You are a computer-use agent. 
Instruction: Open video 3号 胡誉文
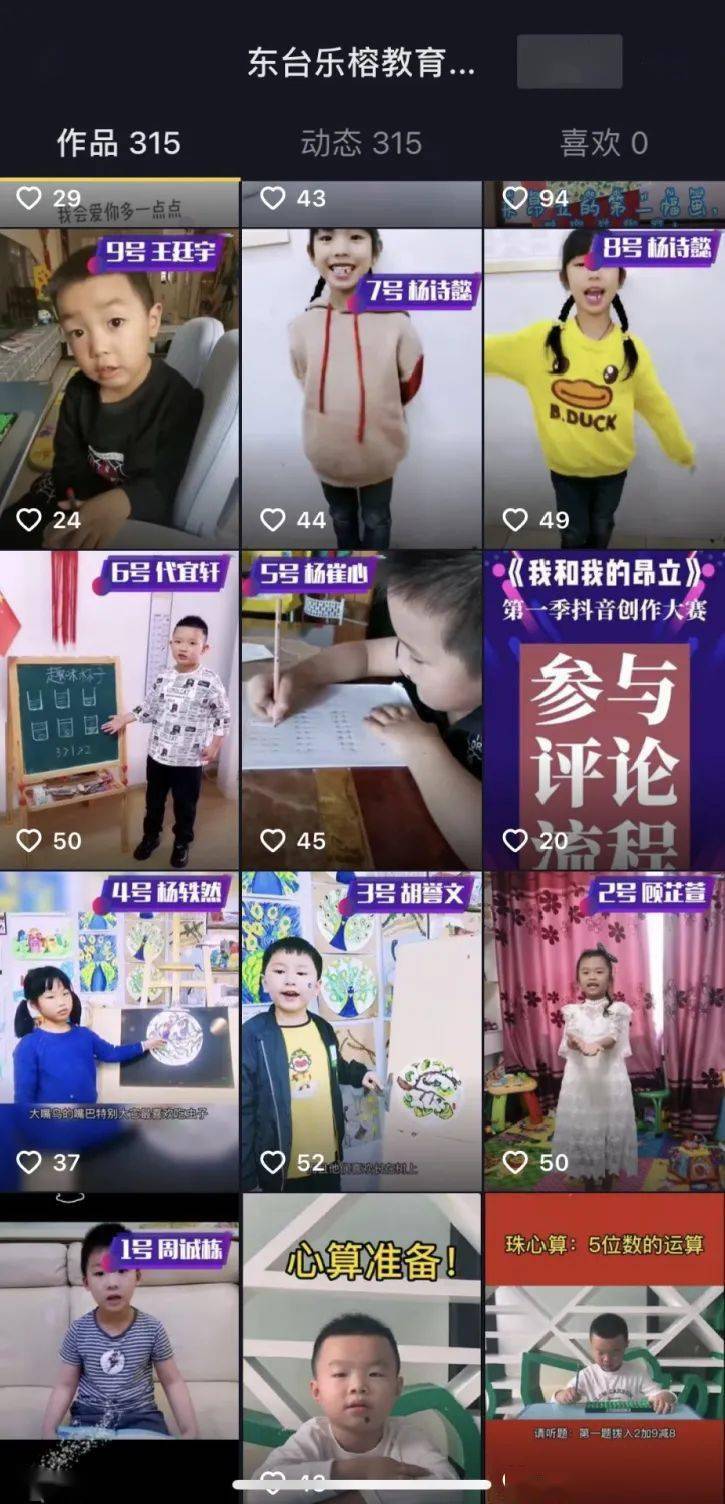tap(361, 1030)
